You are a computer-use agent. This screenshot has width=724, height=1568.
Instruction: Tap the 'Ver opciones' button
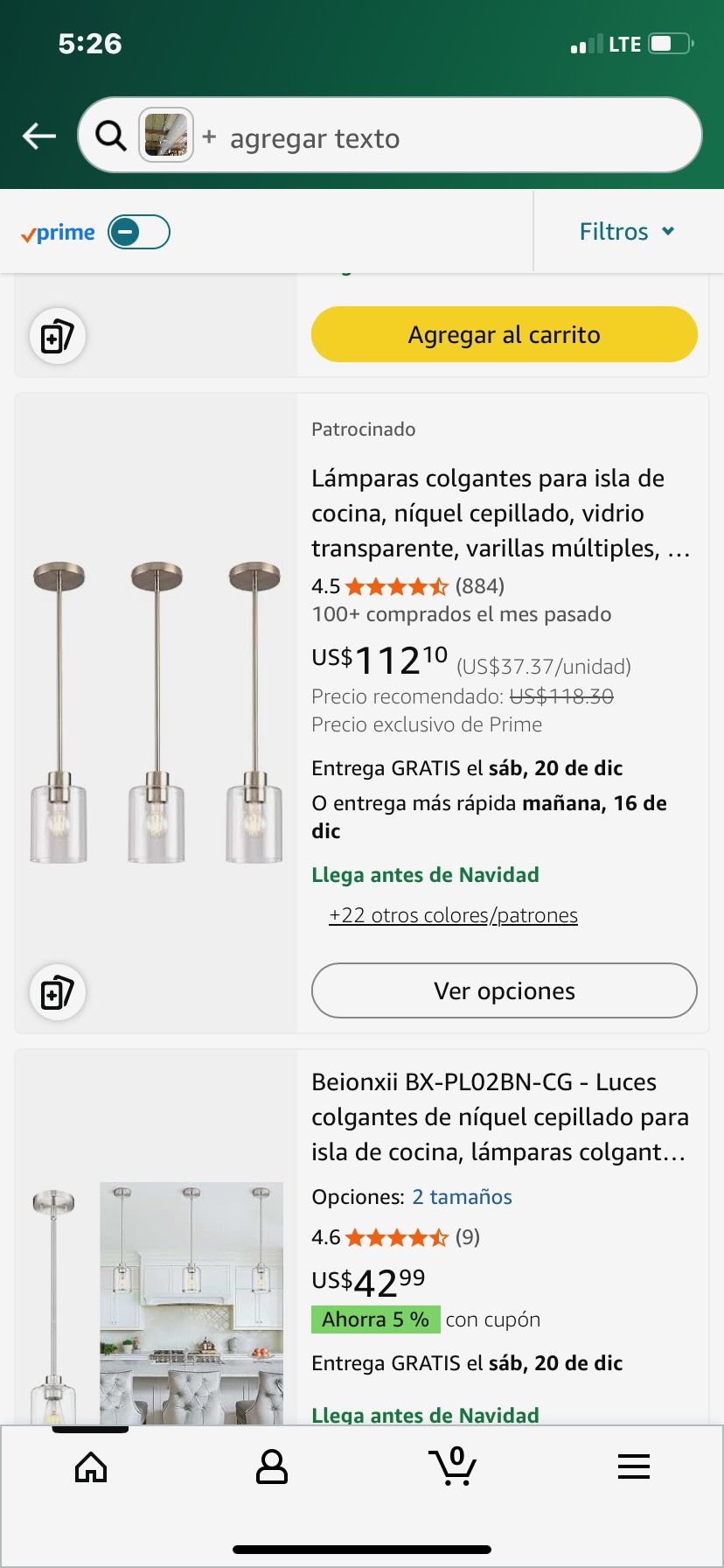(x=505, y=990)
